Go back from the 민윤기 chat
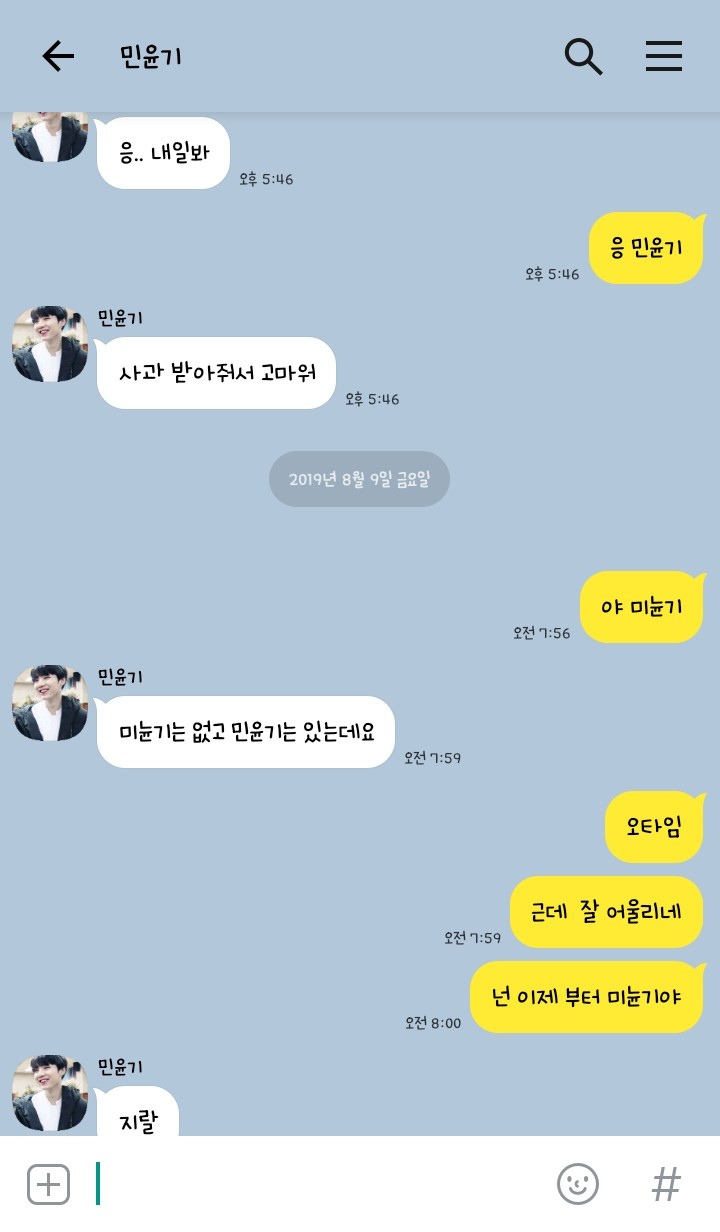 coord(58,56)
